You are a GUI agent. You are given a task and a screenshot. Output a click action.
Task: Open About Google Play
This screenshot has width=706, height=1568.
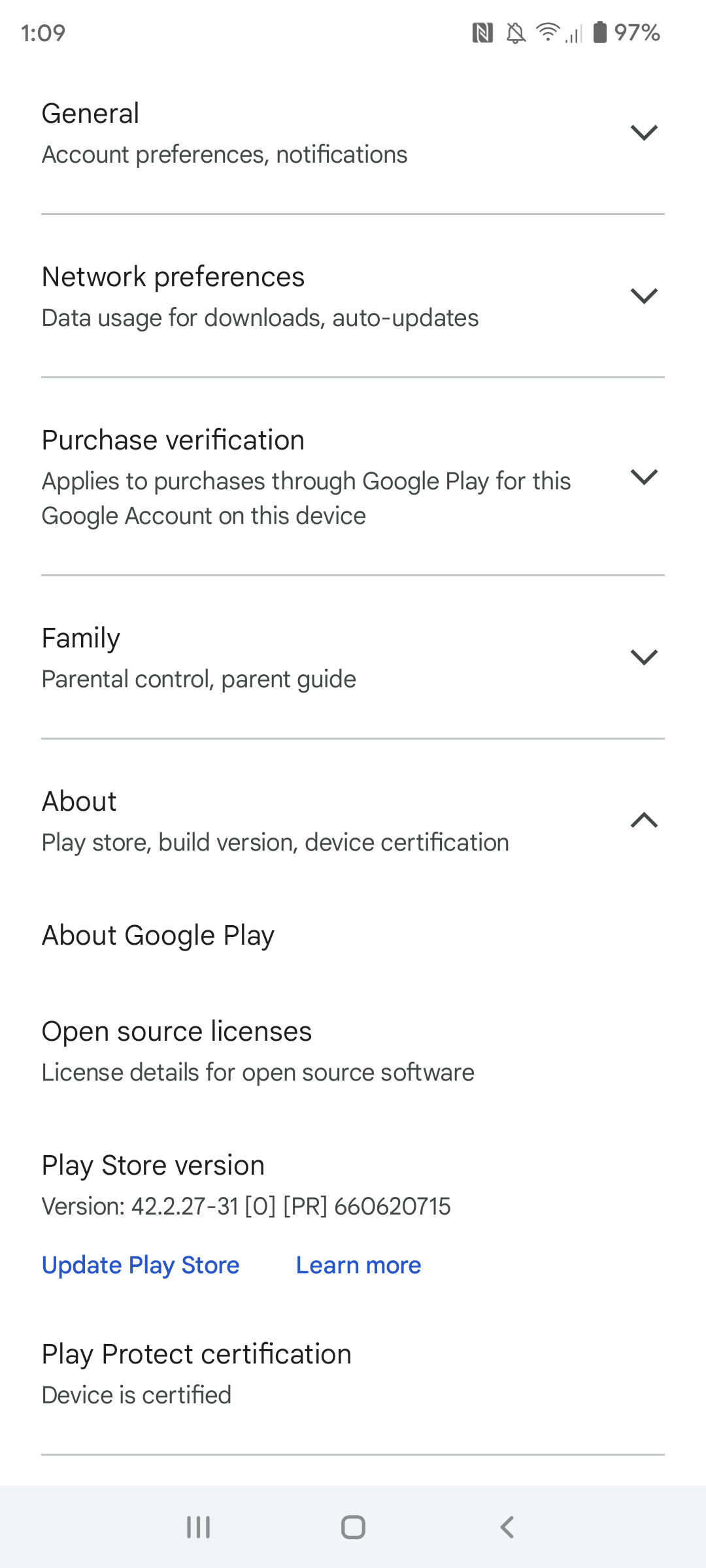[158, 936]
